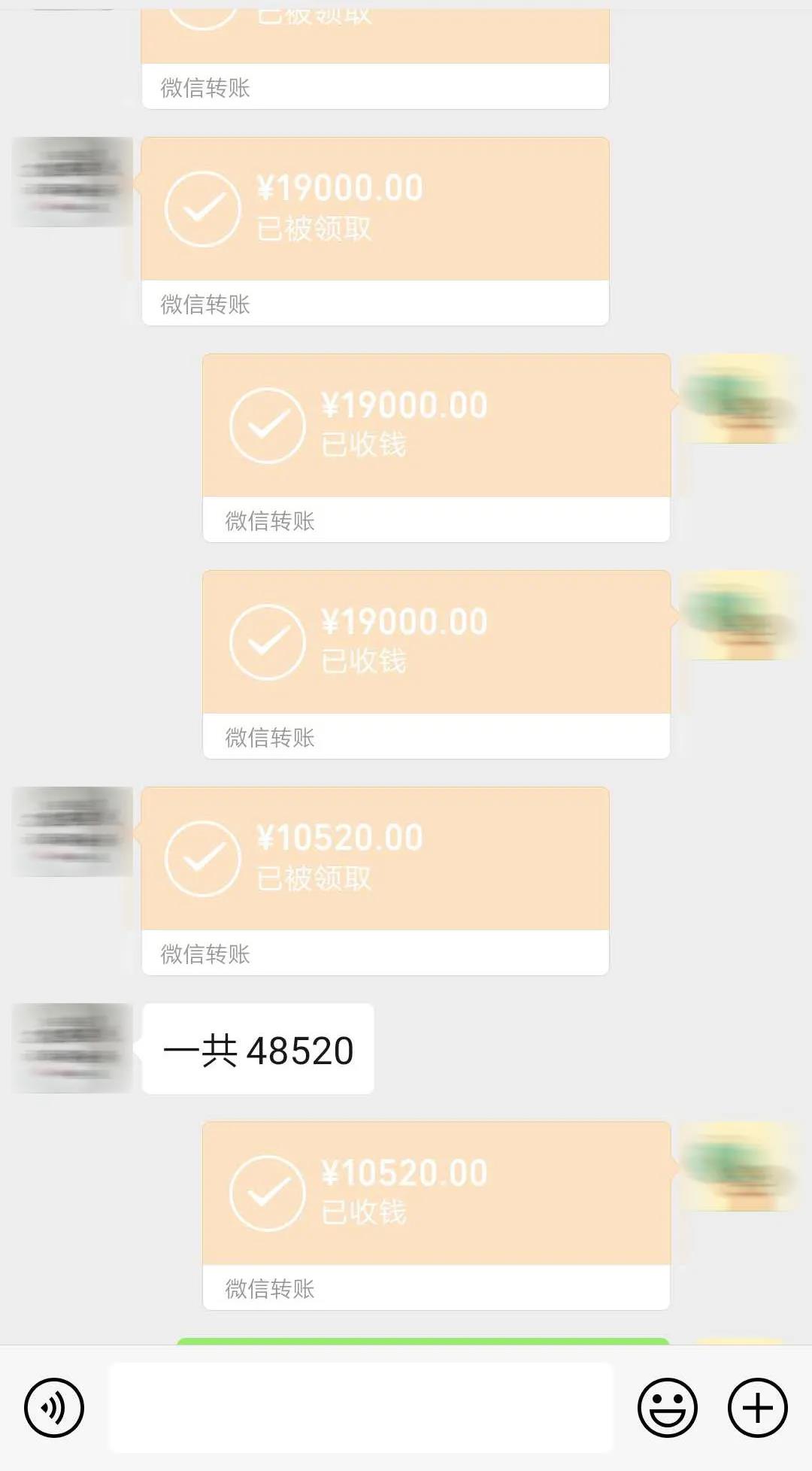Tap the contact's avatar beside 一共 48520

pyautogui.click(x=73, y=1048)
